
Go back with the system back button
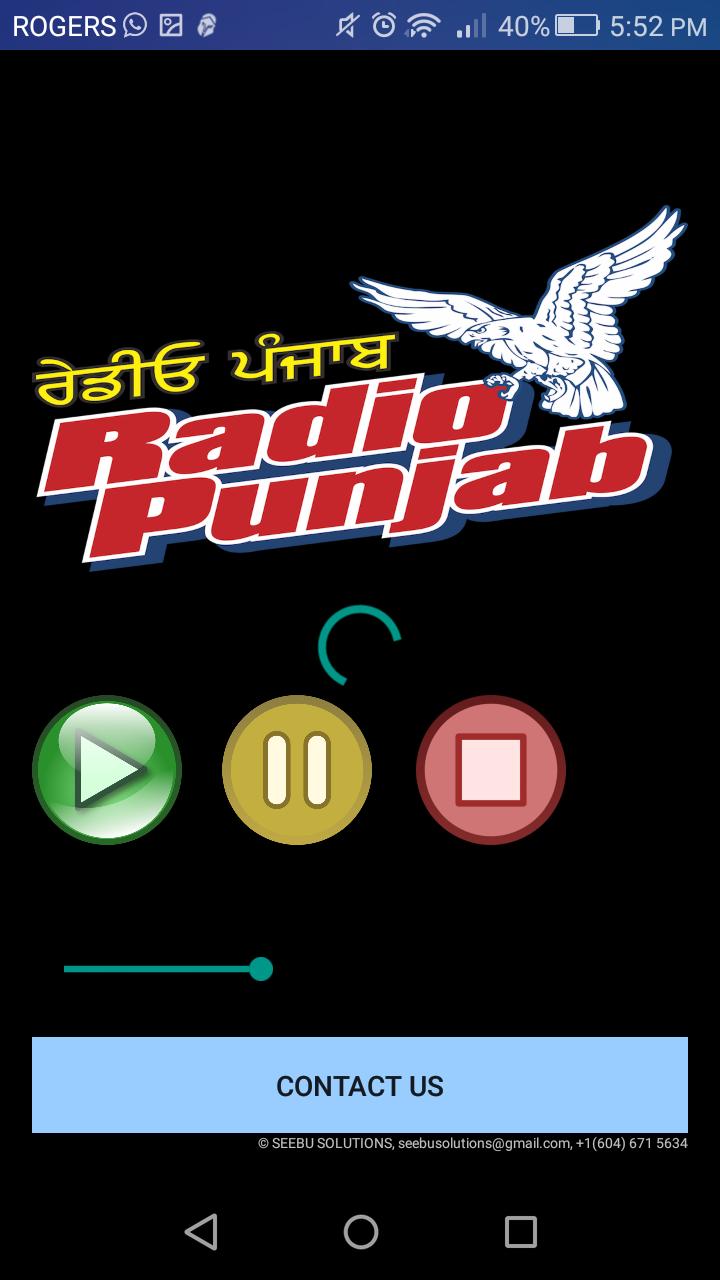pyautogui.click(x=201, y=1232)
